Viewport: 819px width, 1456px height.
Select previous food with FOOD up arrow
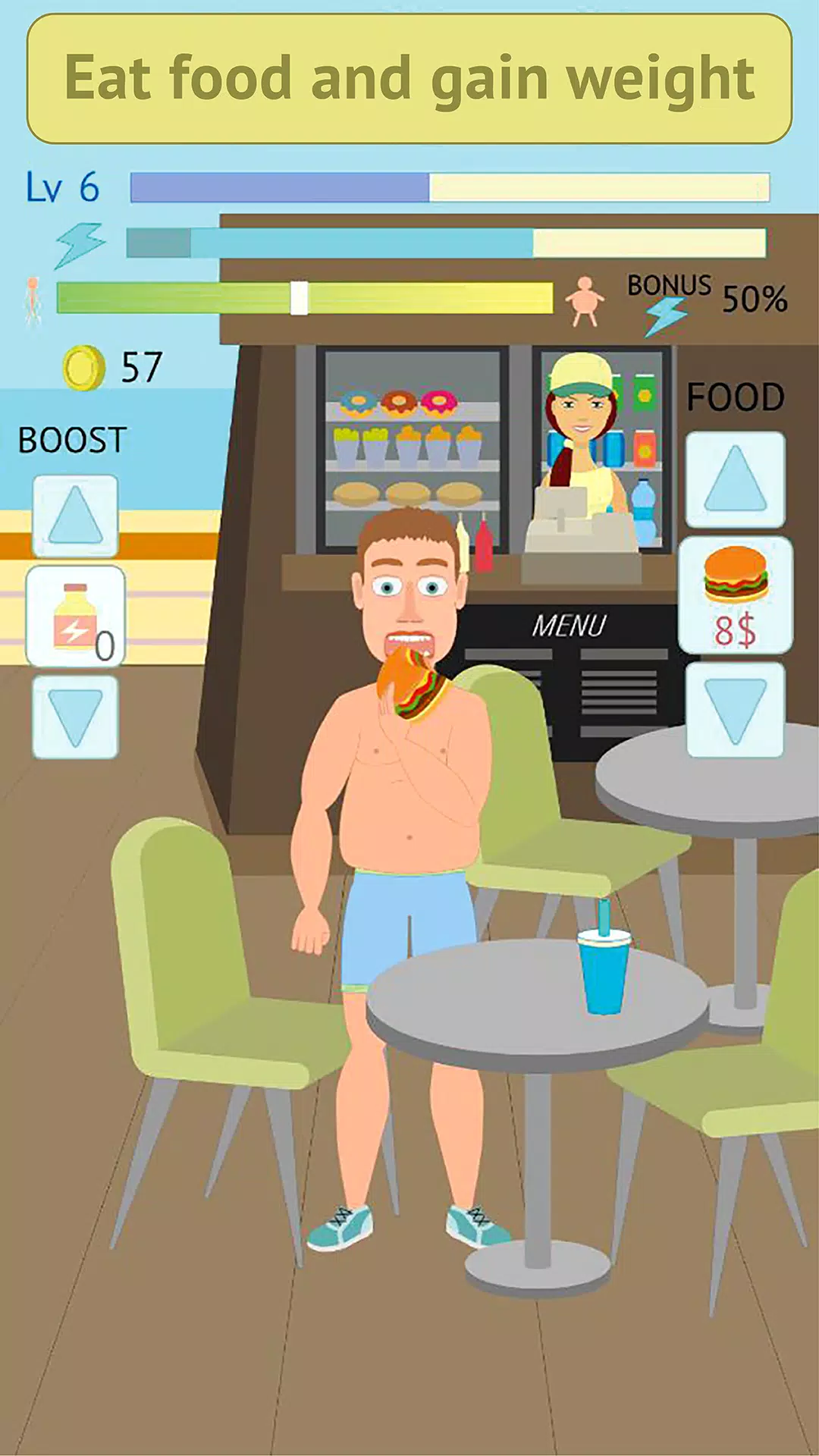(x=735, y=479)
